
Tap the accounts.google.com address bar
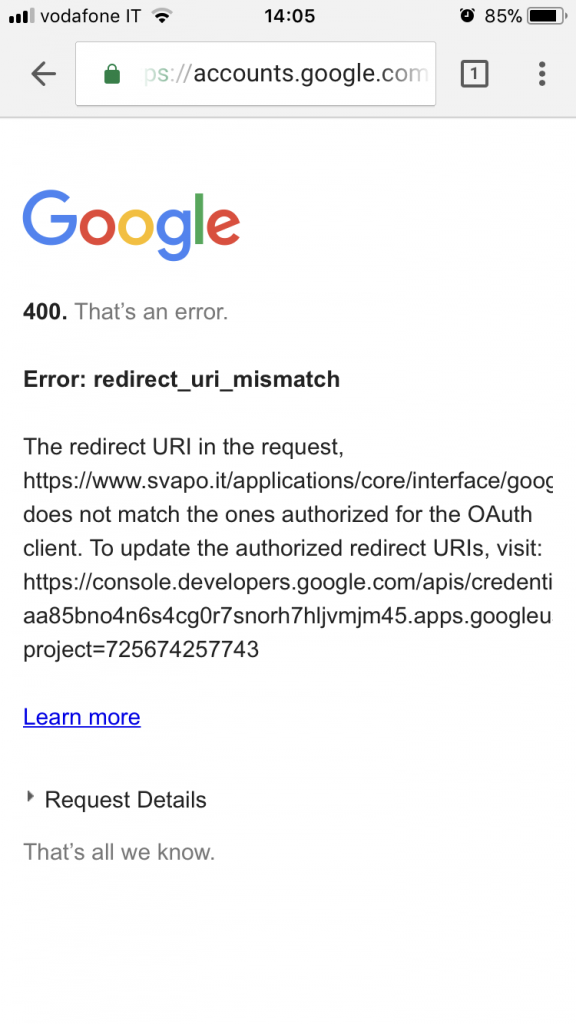255,74
